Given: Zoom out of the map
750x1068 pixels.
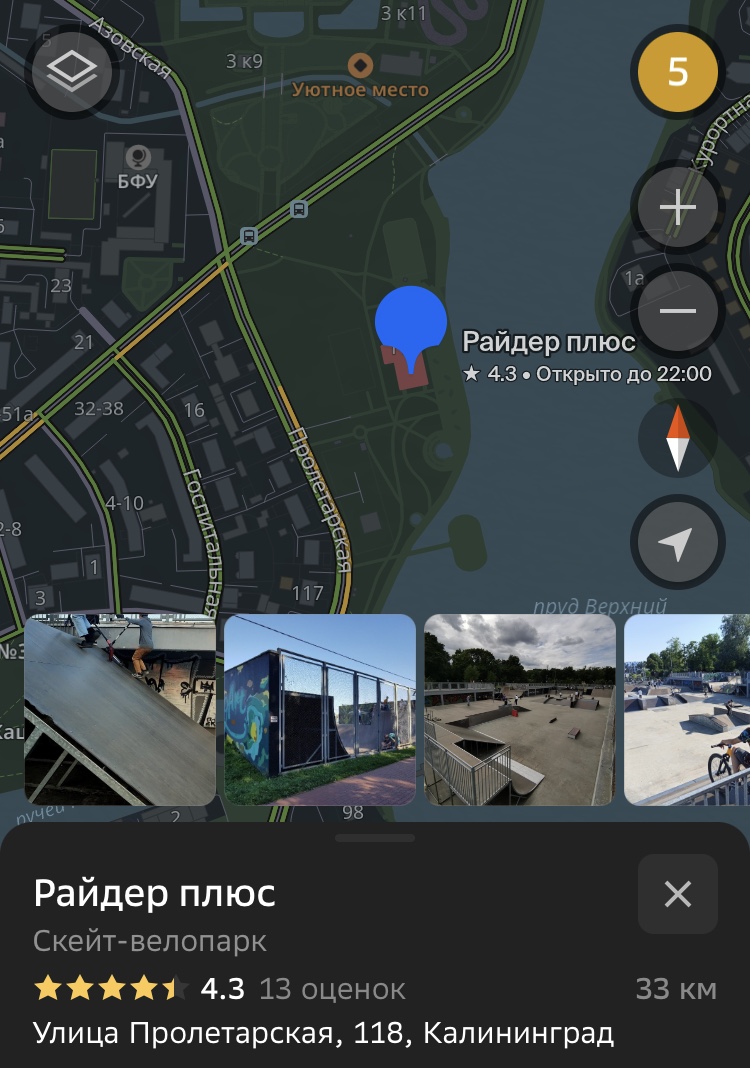Looking at the screenshot, I should click(x=678, y=311).
